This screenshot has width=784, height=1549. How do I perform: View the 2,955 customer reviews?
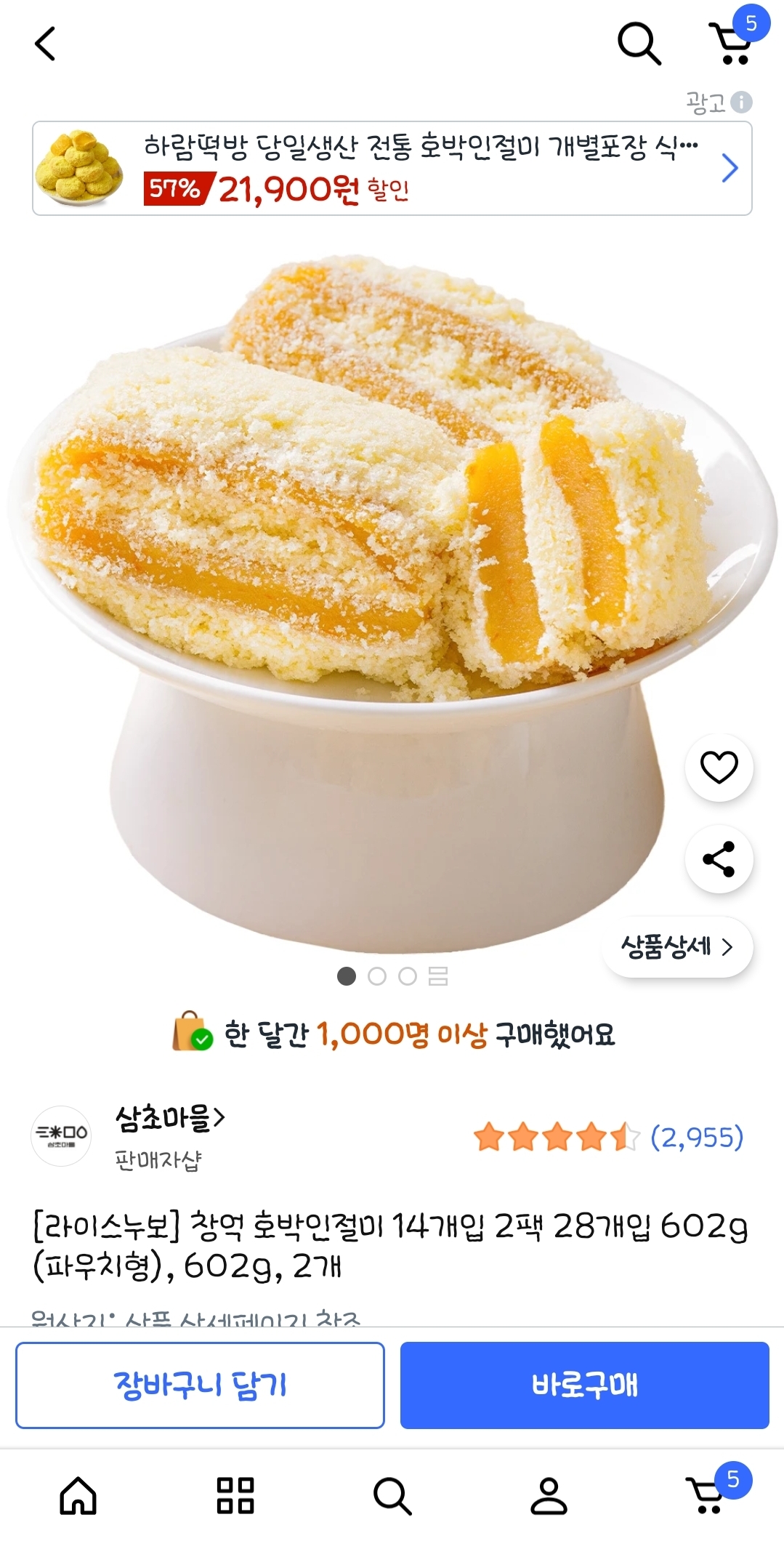pyautogui.click(x=696, y=1138)
